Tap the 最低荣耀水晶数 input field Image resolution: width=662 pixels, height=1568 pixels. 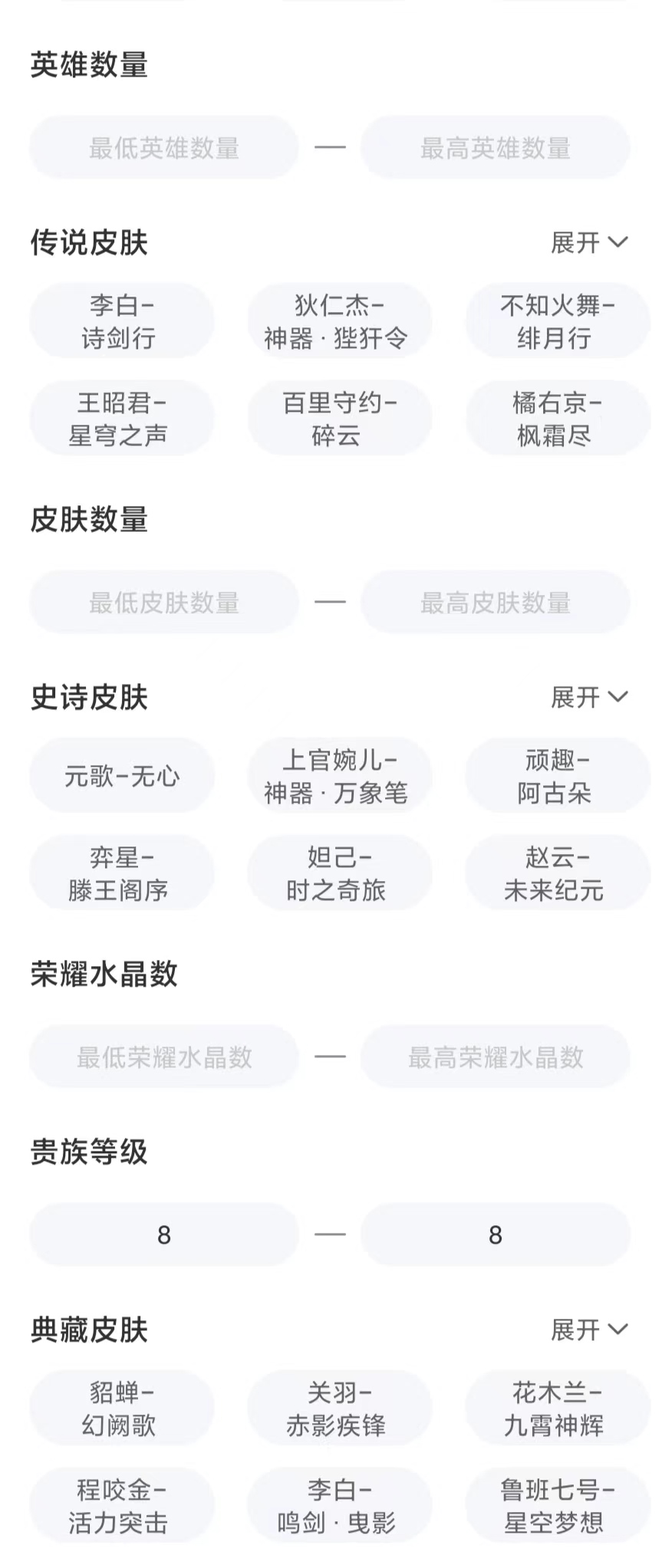163,1057
